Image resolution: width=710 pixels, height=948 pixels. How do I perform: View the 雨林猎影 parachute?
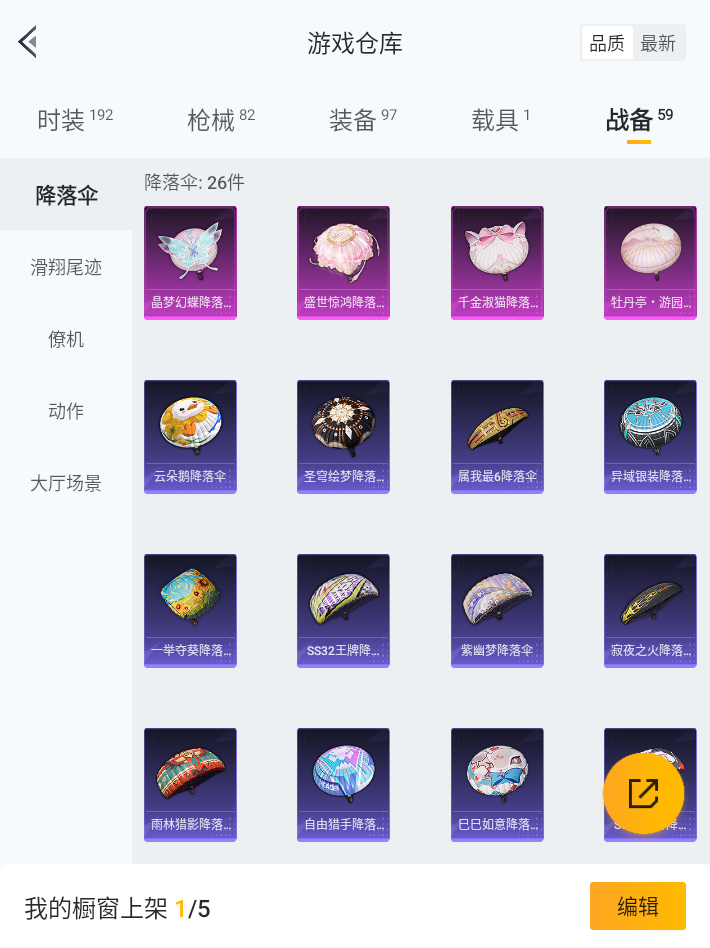point(190,784)
